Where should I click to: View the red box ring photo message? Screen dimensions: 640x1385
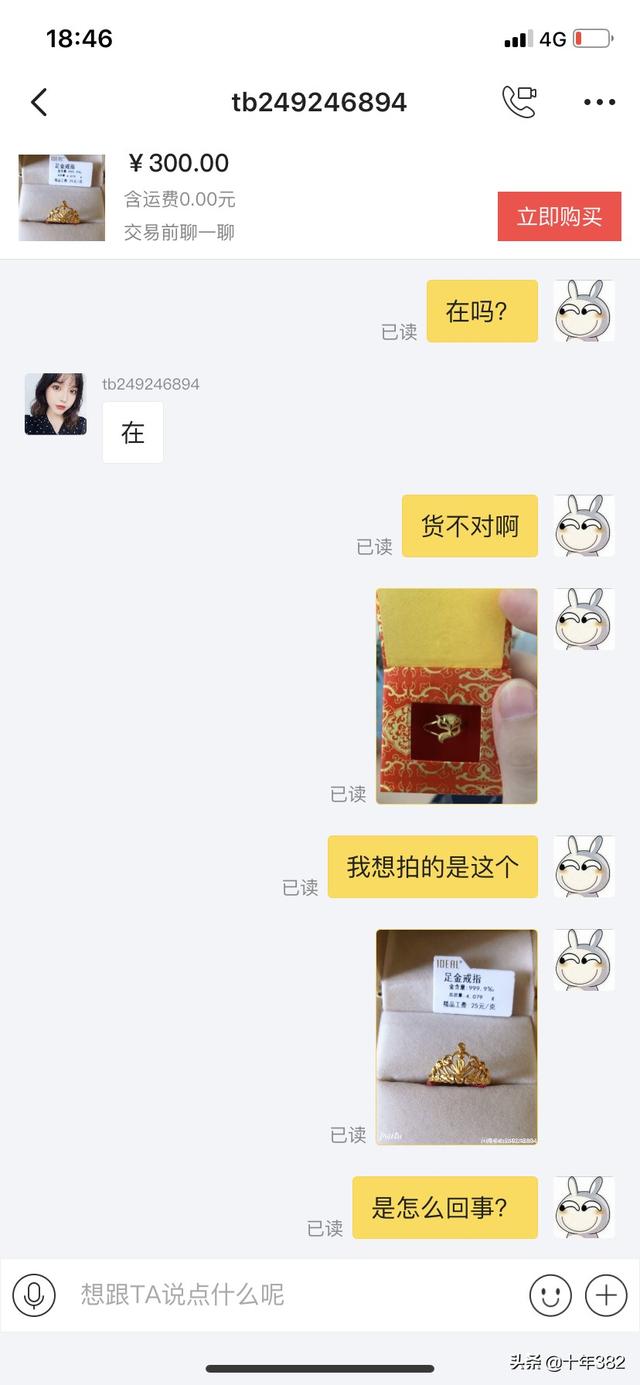(x=456, y=696)
